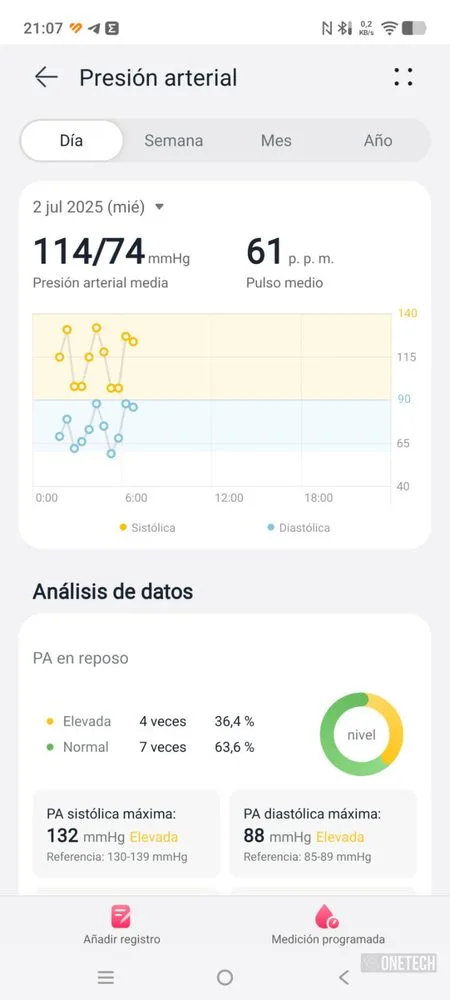Open the recent apps button
Image resolution: width=450 pixels, height=1000 pixels.
coord(106,977)
